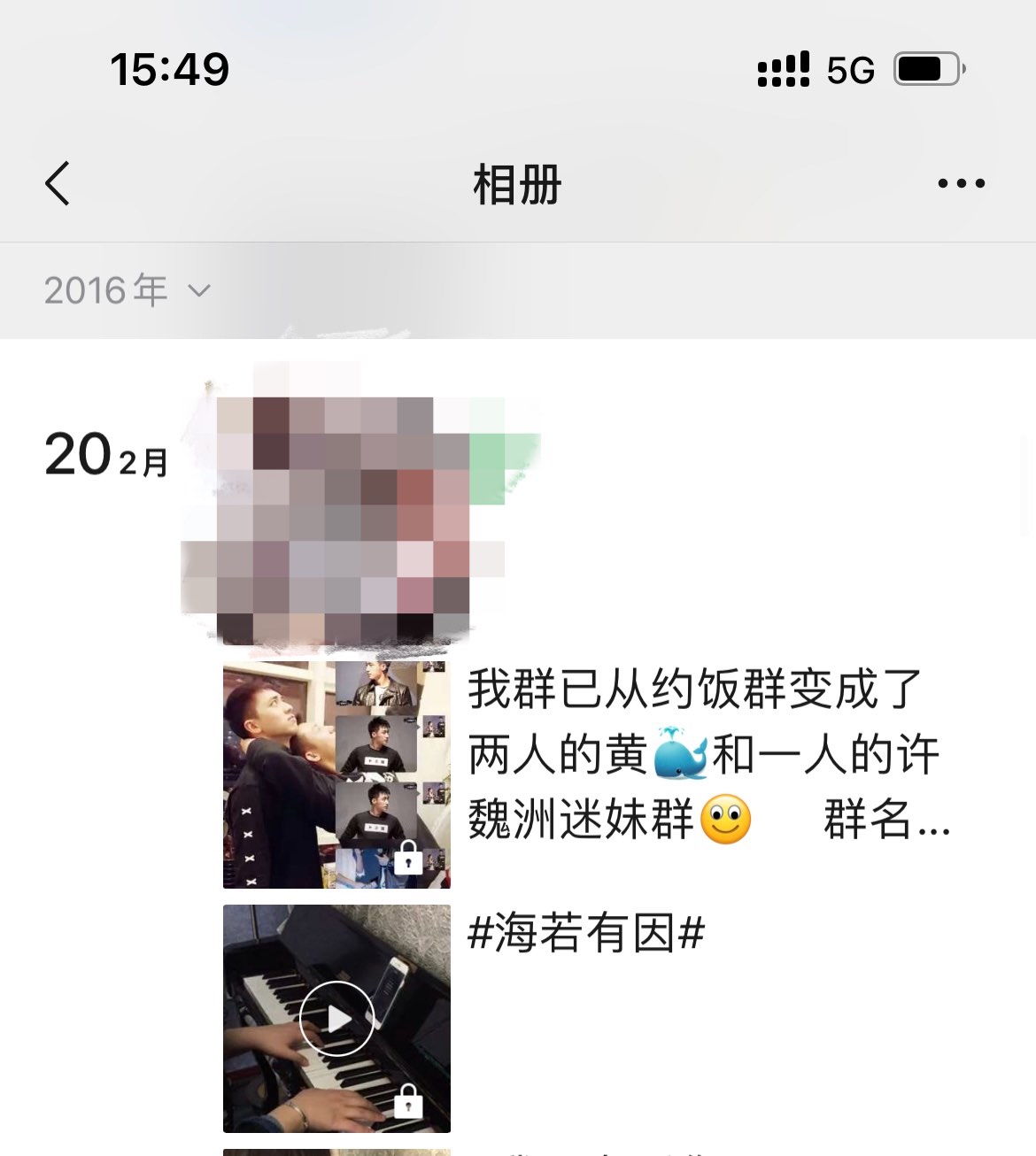Go back from the 相册 page
The image size is (1036, 1156).
click(58, 184)
